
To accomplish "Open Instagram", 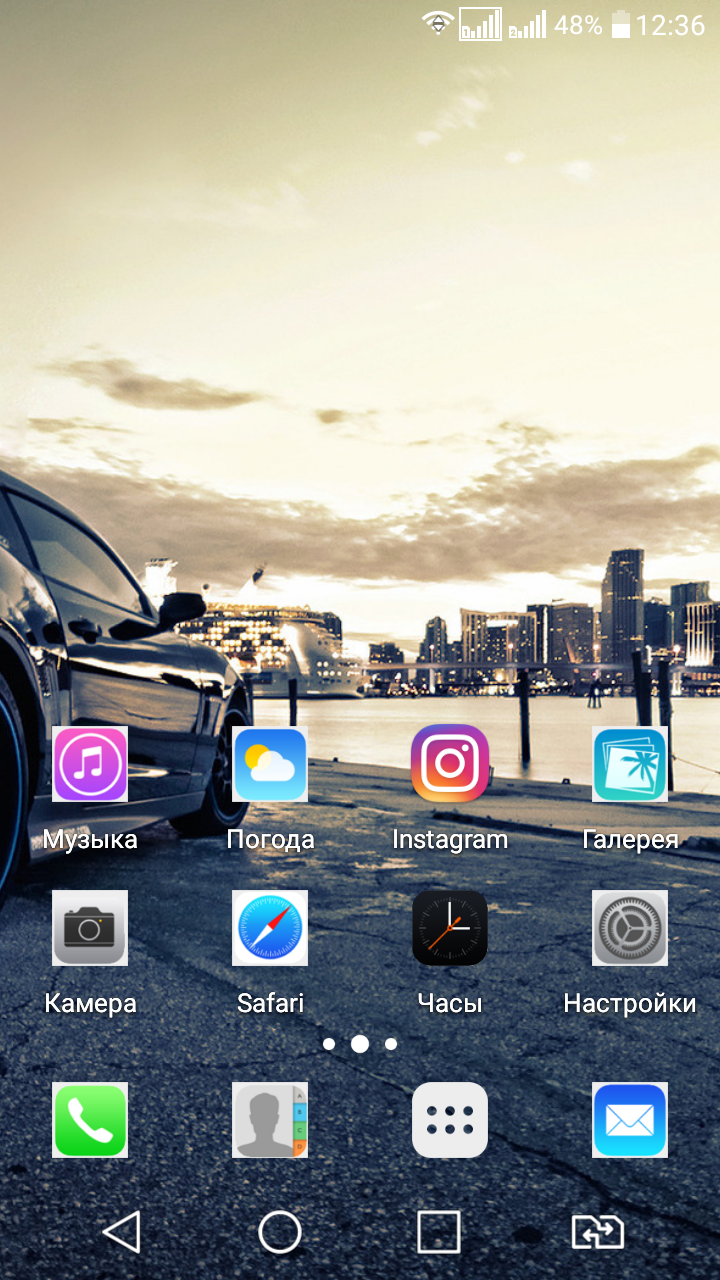I will pos(450,764).
